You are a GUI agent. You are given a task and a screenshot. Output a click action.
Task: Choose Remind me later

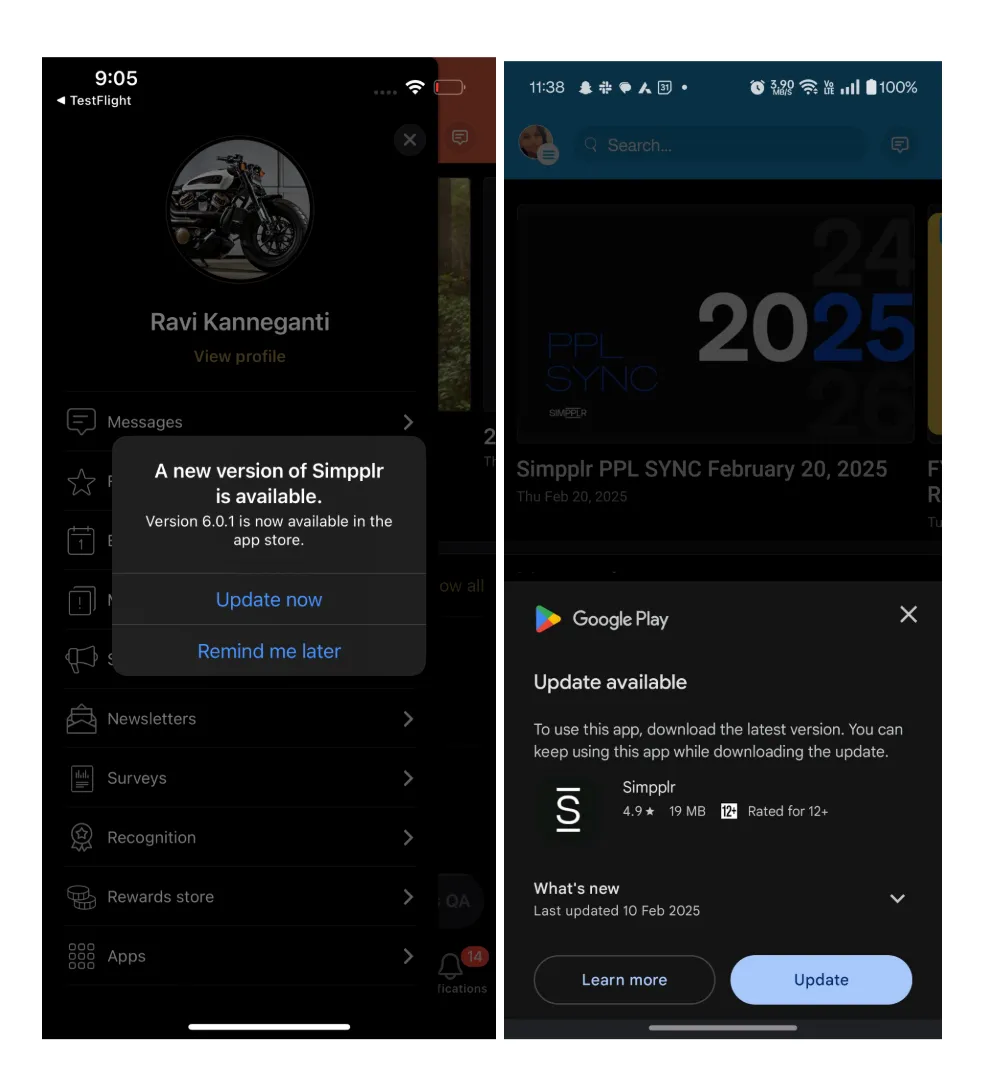[269, 651]
